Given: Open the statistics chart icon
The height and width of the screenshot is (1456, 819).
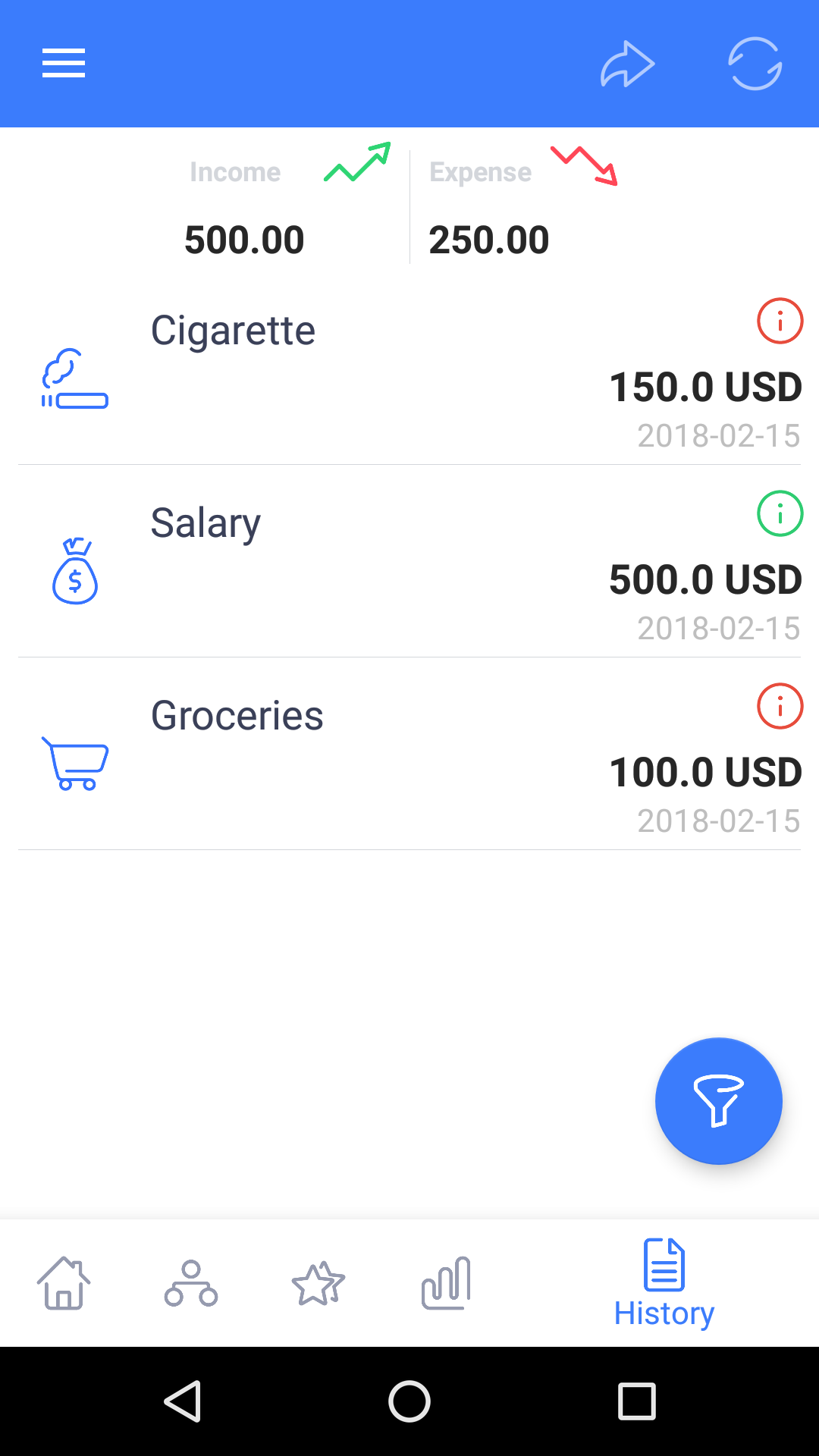Looking at the screenshot, I should [x=445, y=1283].
